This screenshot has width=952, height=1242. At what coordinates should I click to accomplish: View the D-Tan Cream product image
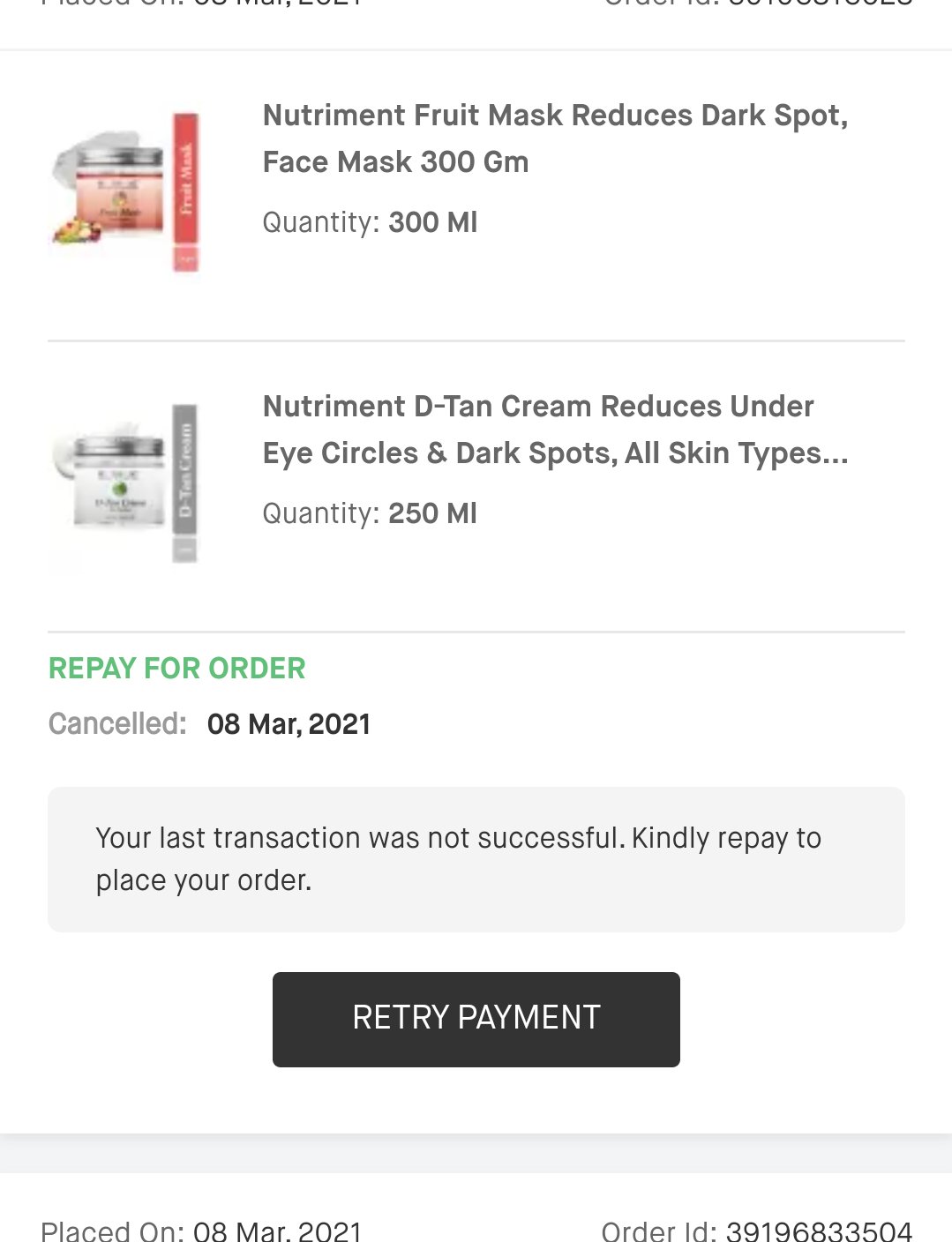pos(125,483)
